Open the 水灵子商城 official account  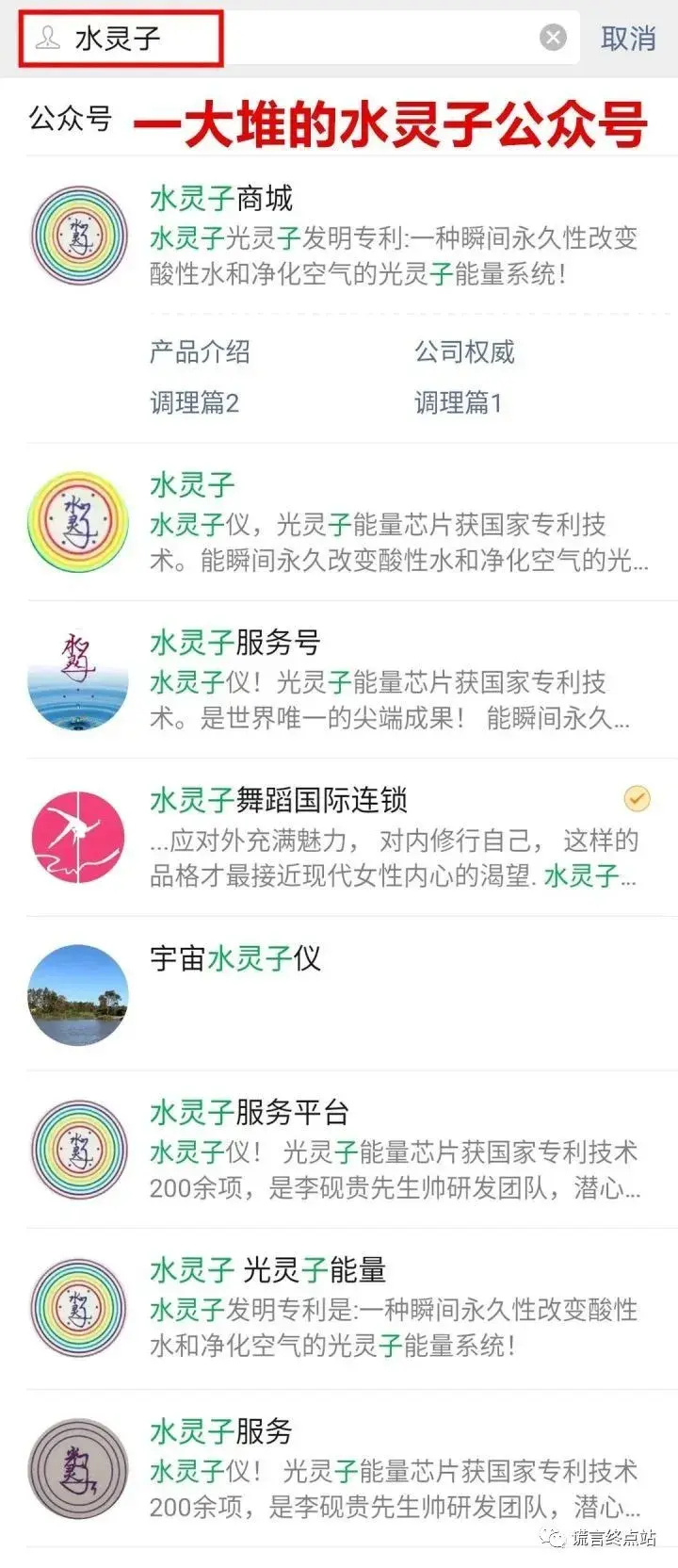(x=221, y=199)
